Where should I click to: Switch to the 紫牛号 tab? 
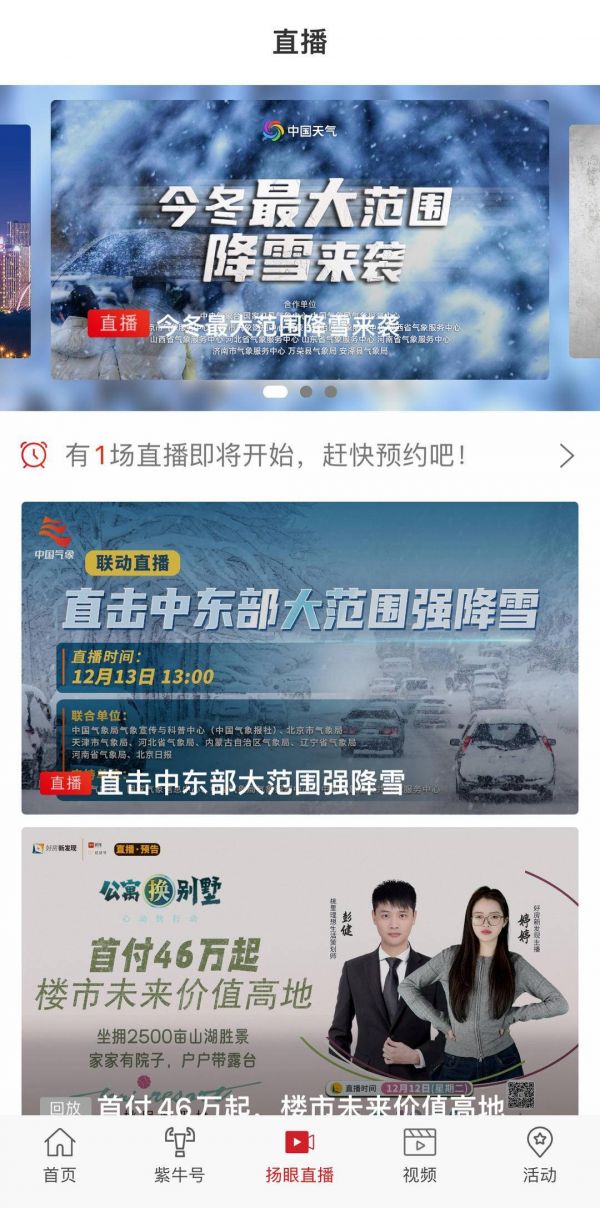click(x=180, y=1156)
